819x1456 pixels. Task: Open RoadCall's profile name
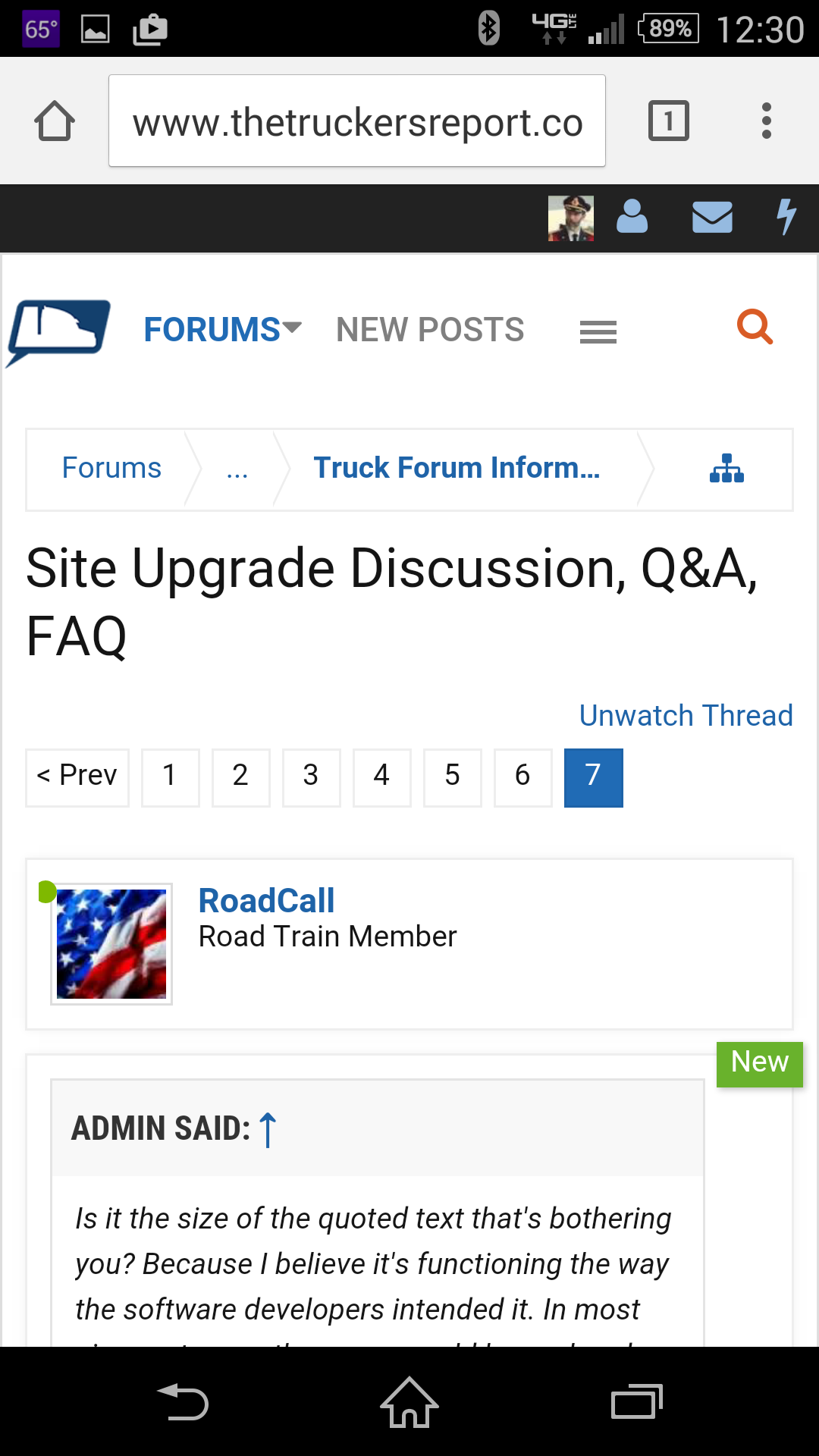[266, 901]
